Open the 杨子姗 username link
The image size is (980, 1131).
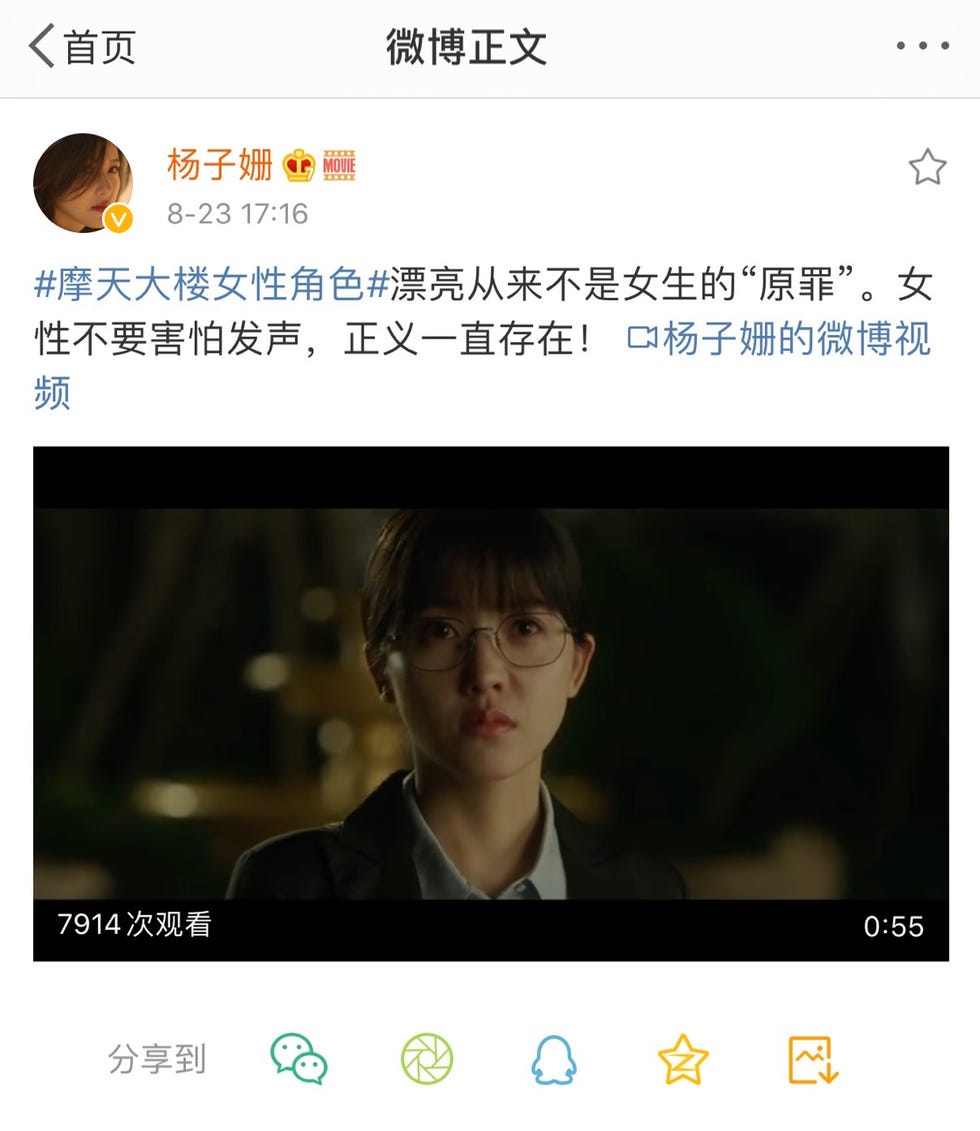[x=220, y=165]
